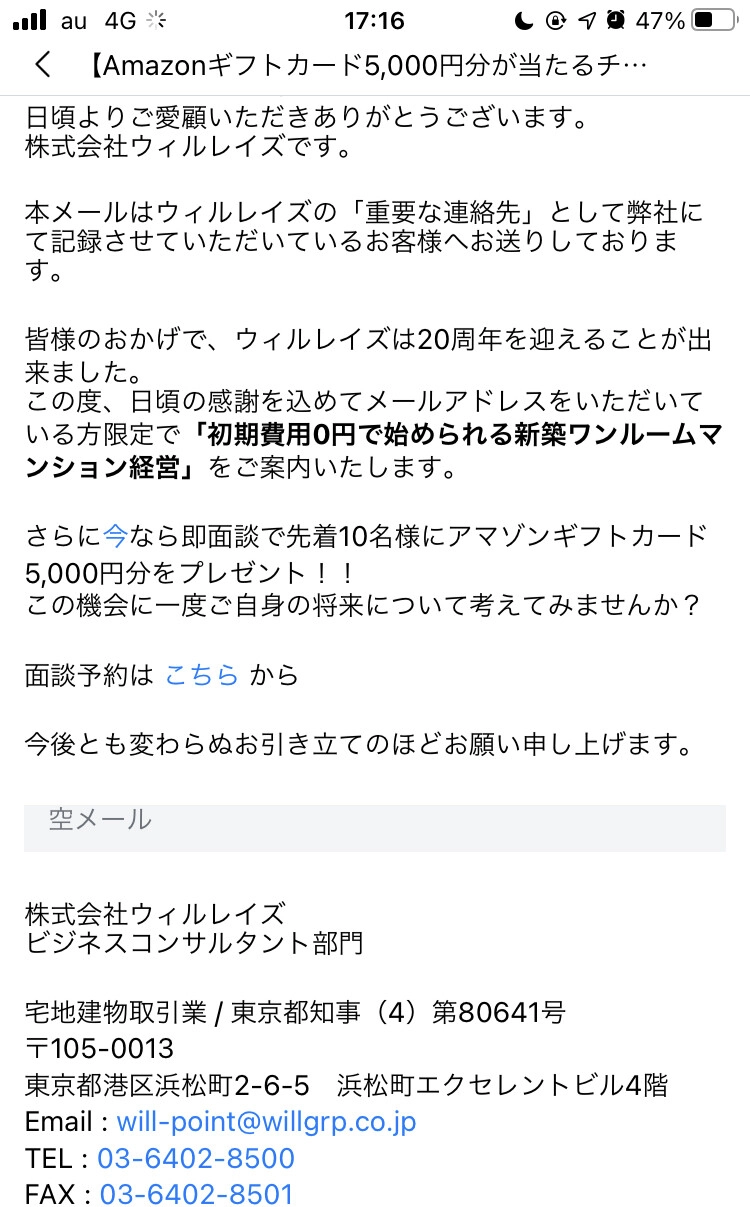750x1207 pixels.
Task: Tap the FAX number 03-6402-8501
Action: pos(196,1194)
